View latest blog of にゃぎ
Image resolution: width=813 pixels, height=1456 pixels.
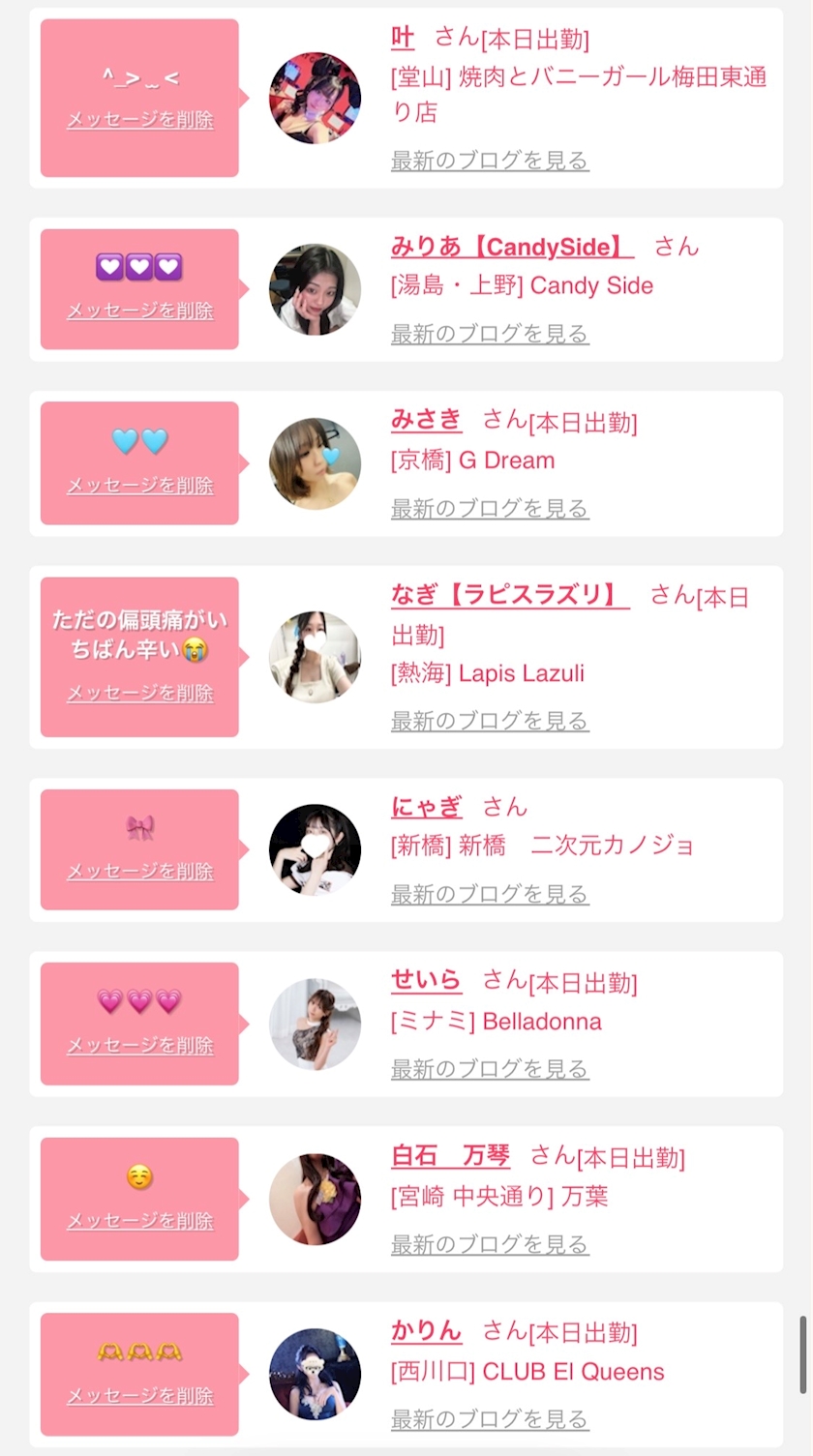(x=490, y=894)
